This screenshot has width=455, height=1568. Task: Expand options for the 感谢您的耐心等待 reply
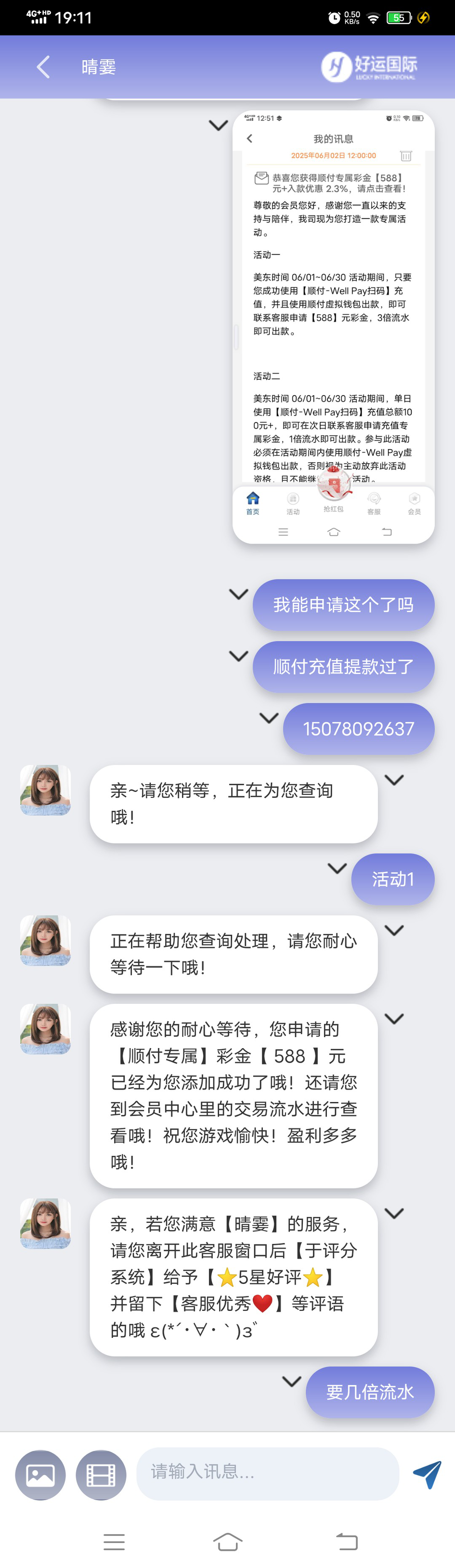(395, 1019)
